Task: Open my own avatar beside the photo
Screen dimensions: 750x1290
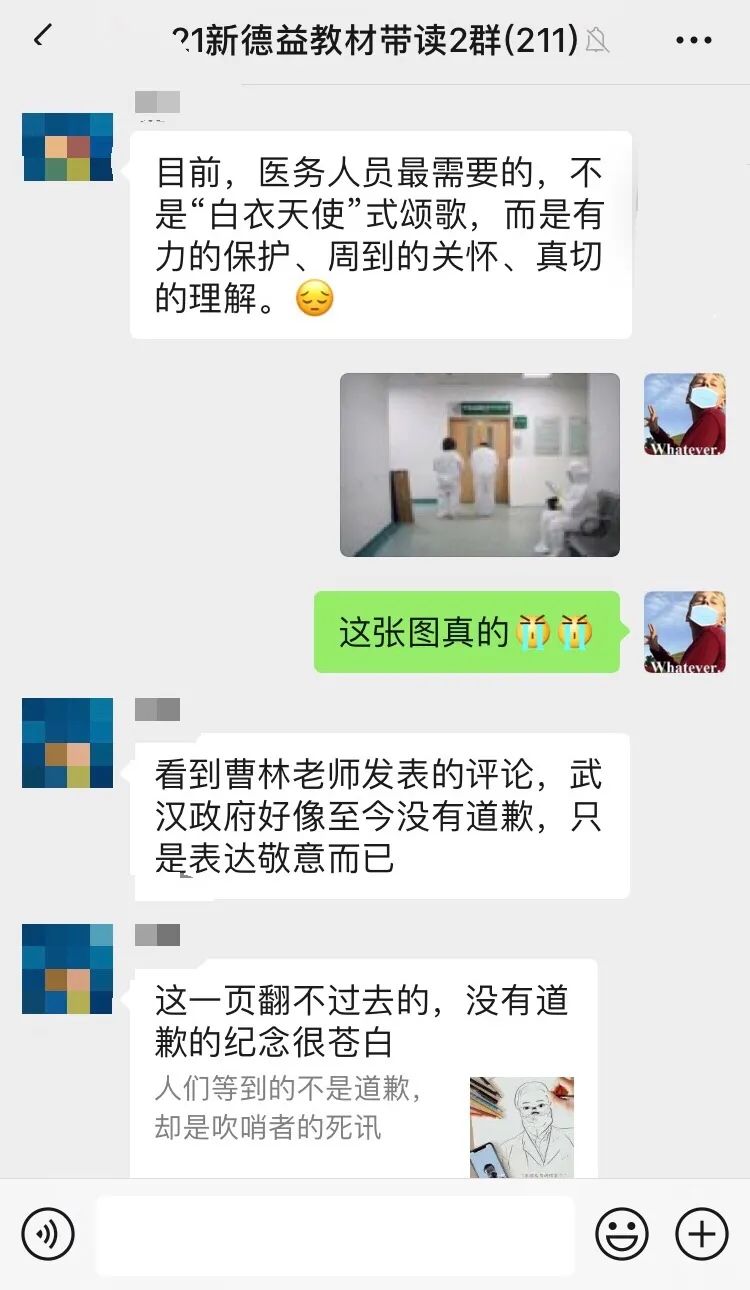Action: coord(684,415)
